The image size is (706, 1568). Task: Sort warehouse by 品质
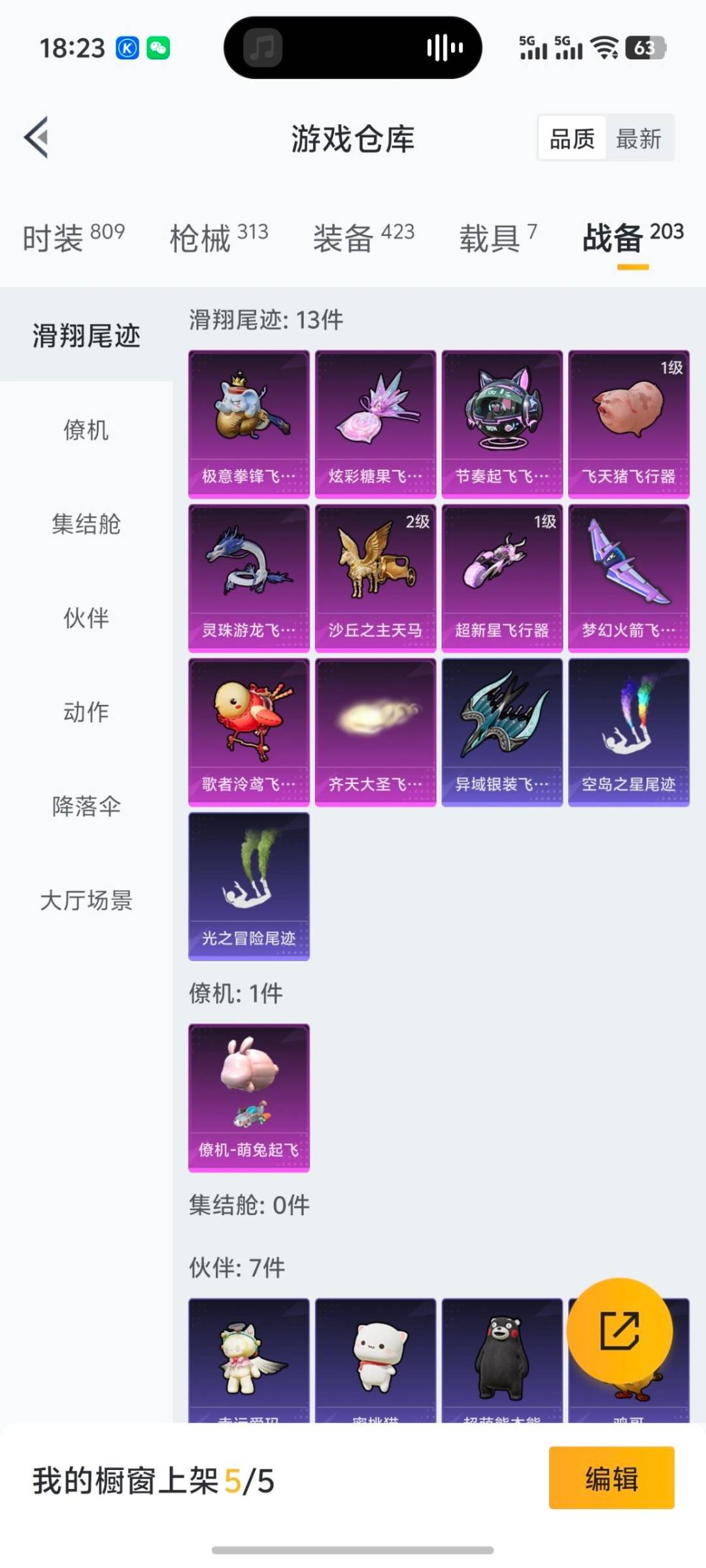[572, 139]
